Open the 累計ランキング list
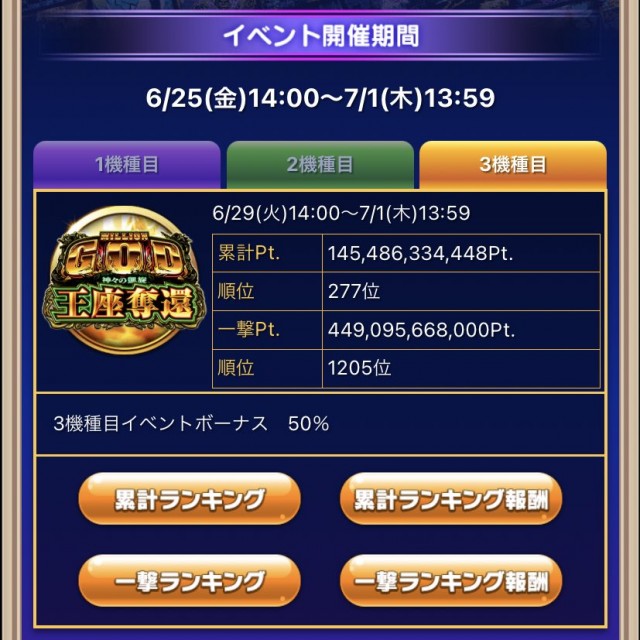The width and height of the screenshot is (640, 640). pyautogui.click(x=189, y=500)
